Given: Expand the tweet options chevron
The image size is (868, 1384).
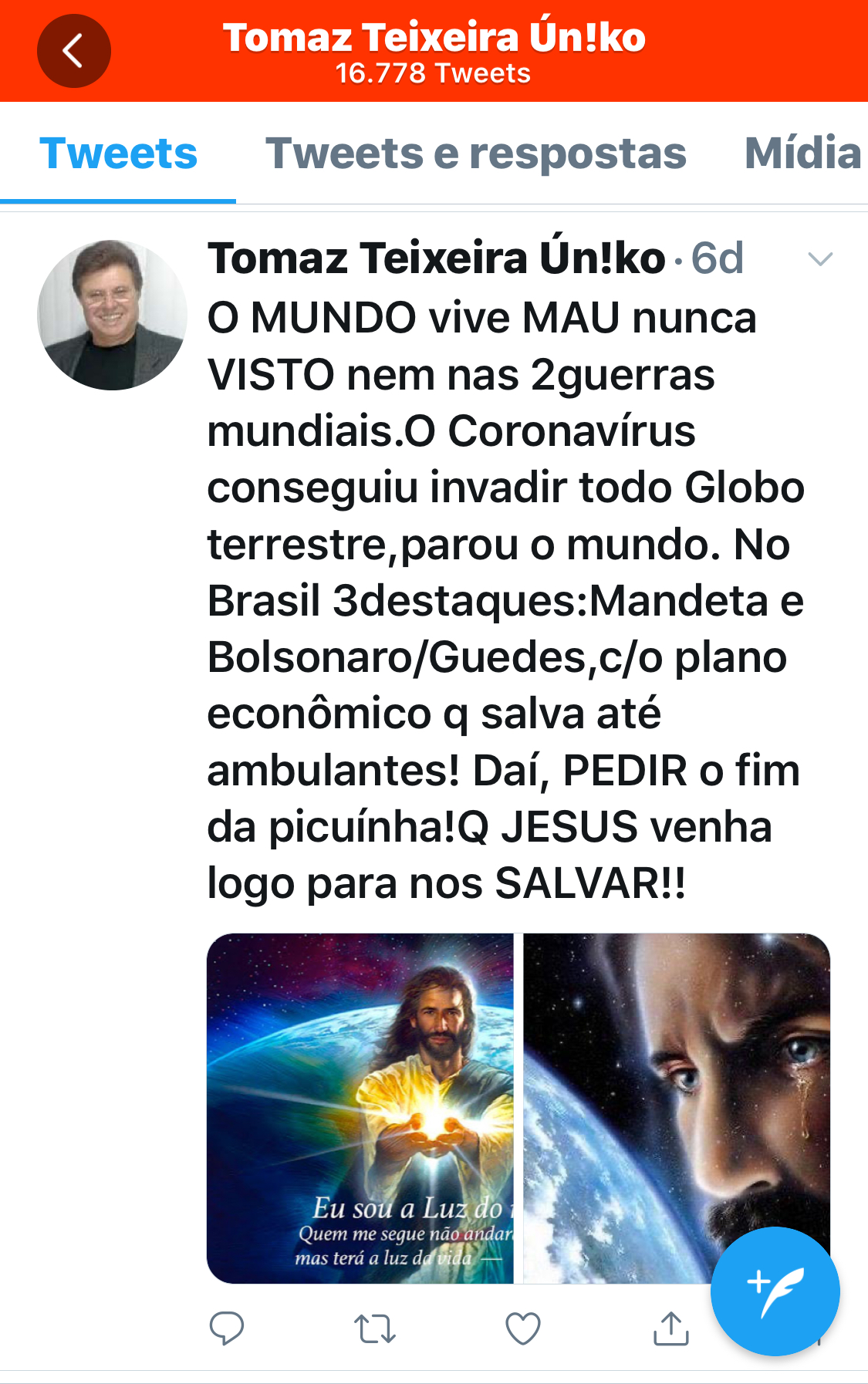Looking at the screenshot, I should 819,259.
